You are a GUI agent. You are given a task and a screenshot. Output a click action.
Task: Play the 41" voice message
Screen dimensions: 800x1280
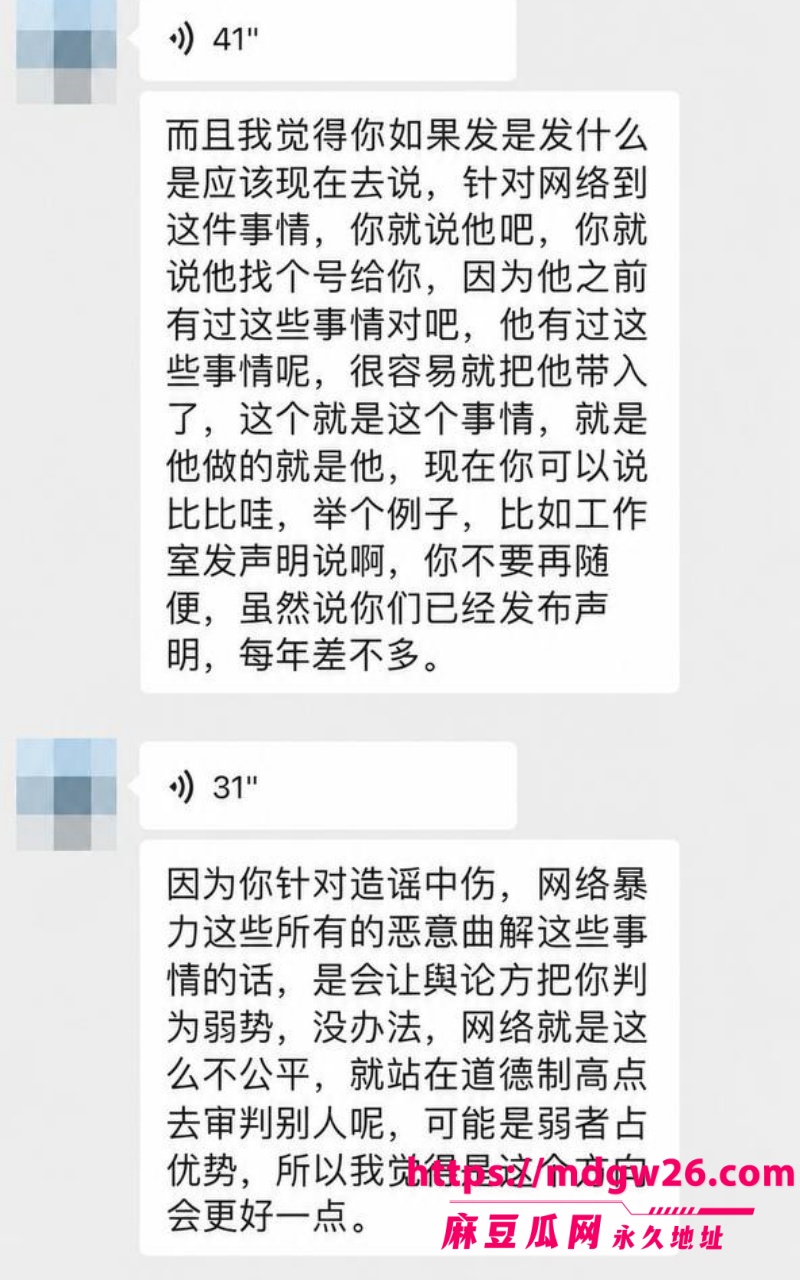click(x=328, y=40)
